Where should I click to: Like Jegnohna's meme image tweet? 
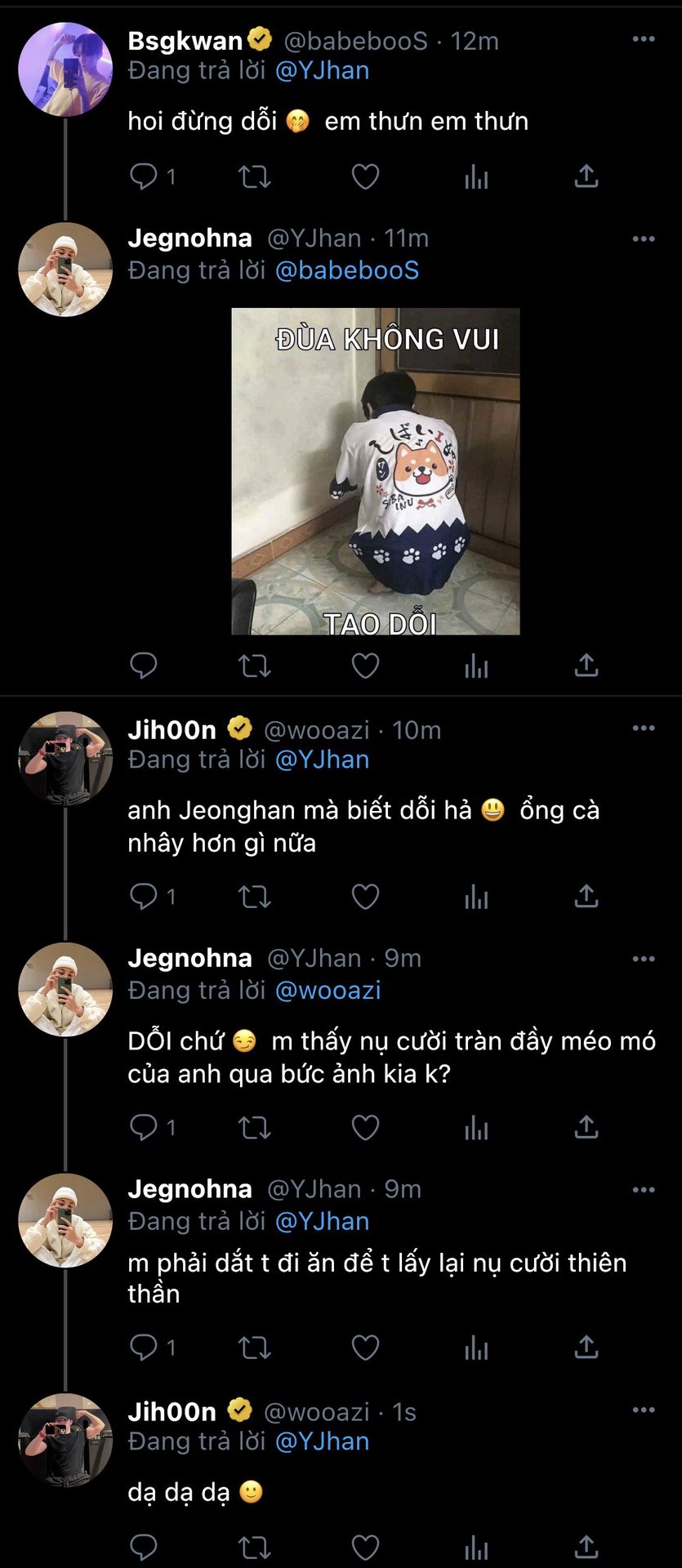click(365, 666)
